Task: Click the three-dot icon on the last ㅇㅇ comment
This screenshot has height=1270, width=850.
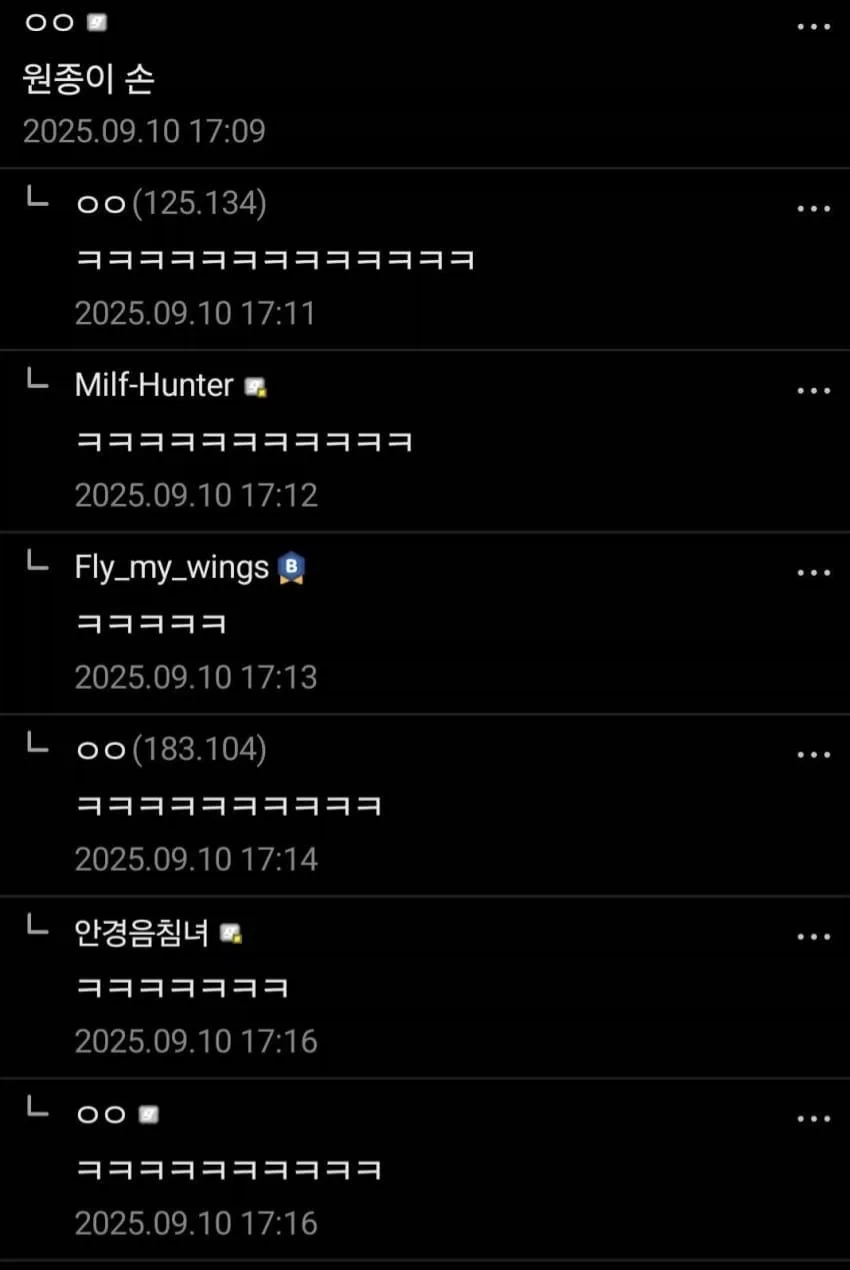Action: point(813,1117)
